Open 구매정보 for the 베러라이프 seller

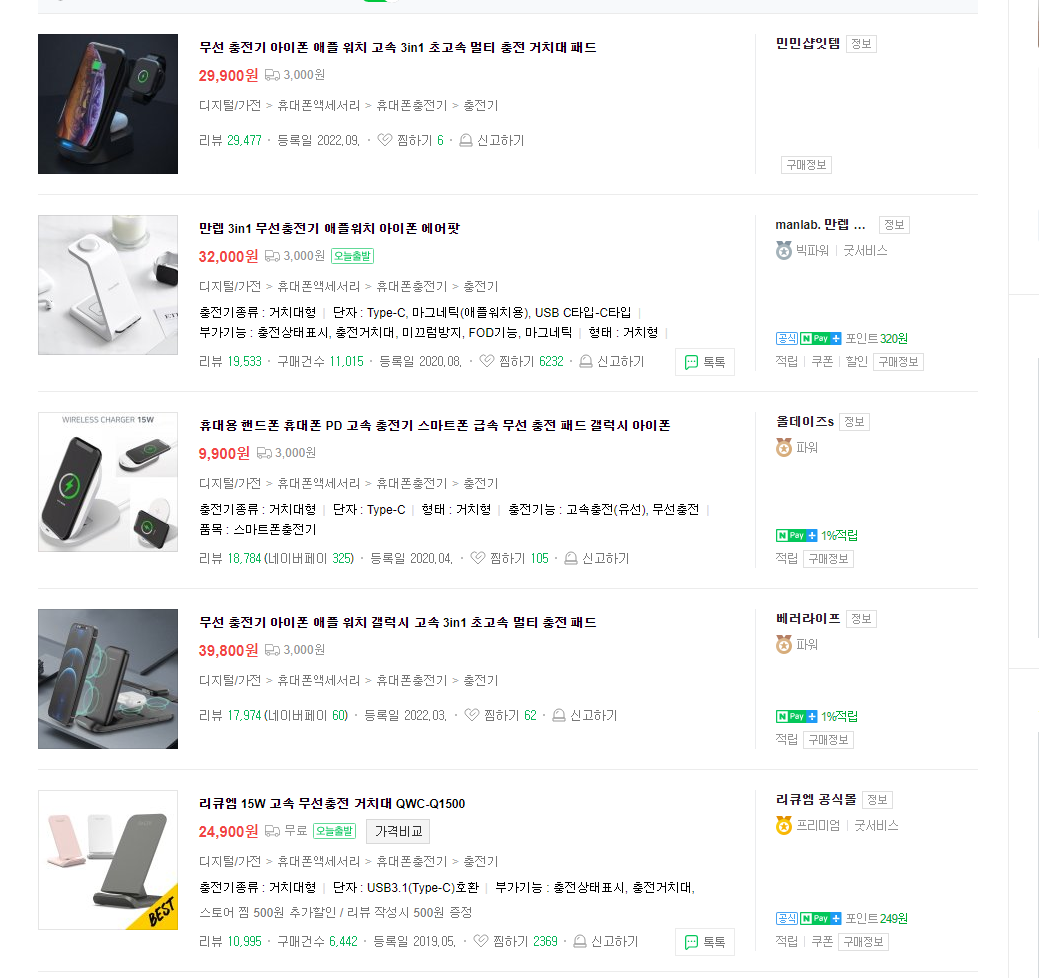(x=828, y=739)
